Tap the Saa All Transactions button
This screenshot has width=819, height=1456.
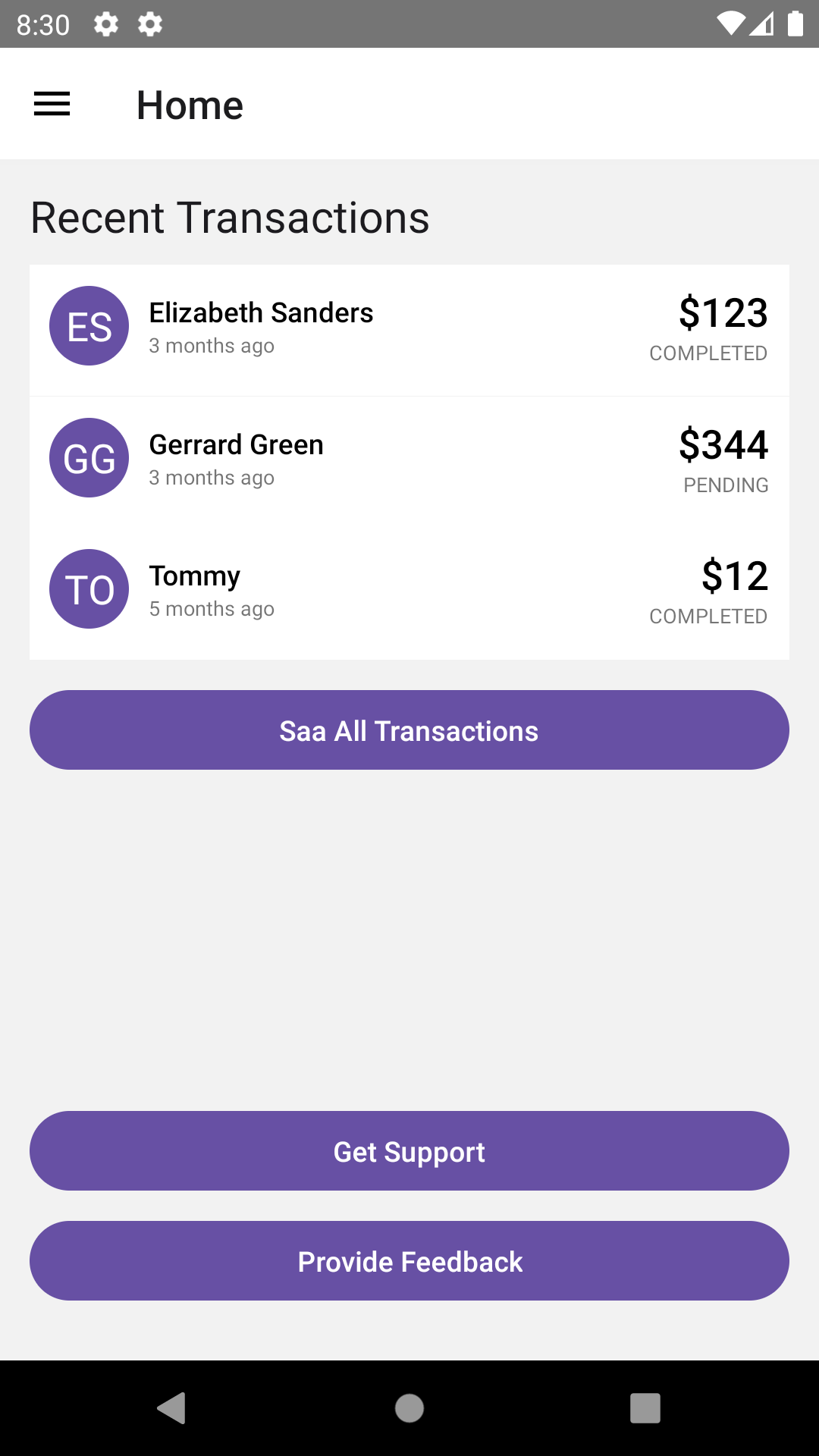tap(409, 730)
